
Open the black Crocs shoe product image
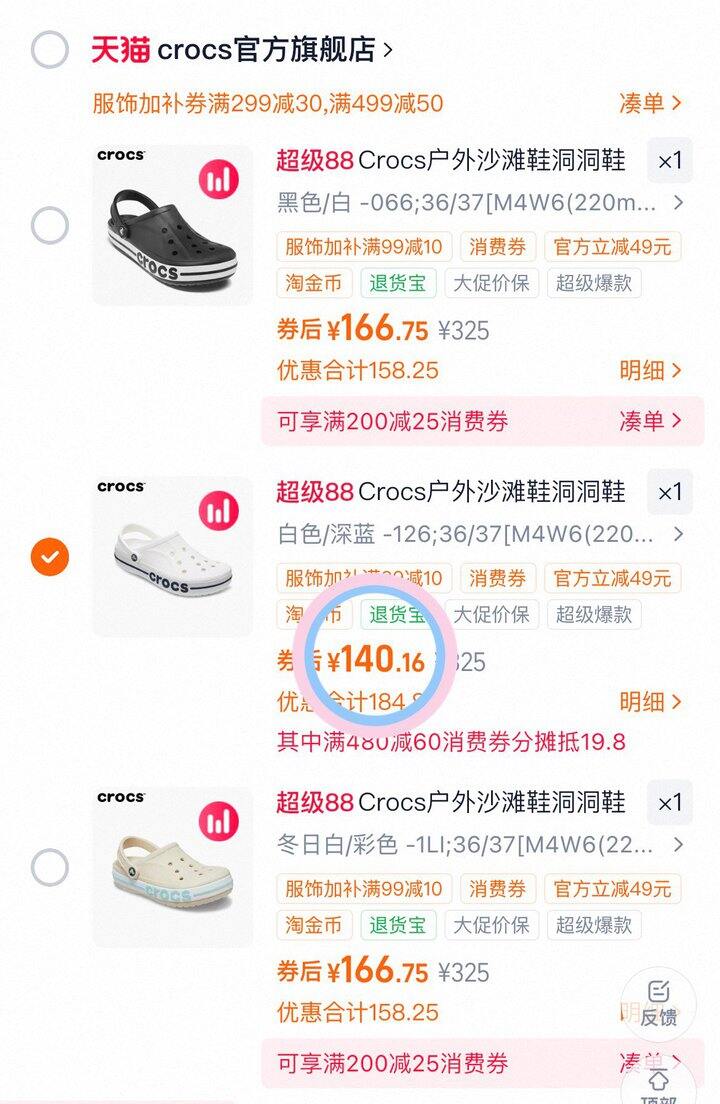coord(172,225)
